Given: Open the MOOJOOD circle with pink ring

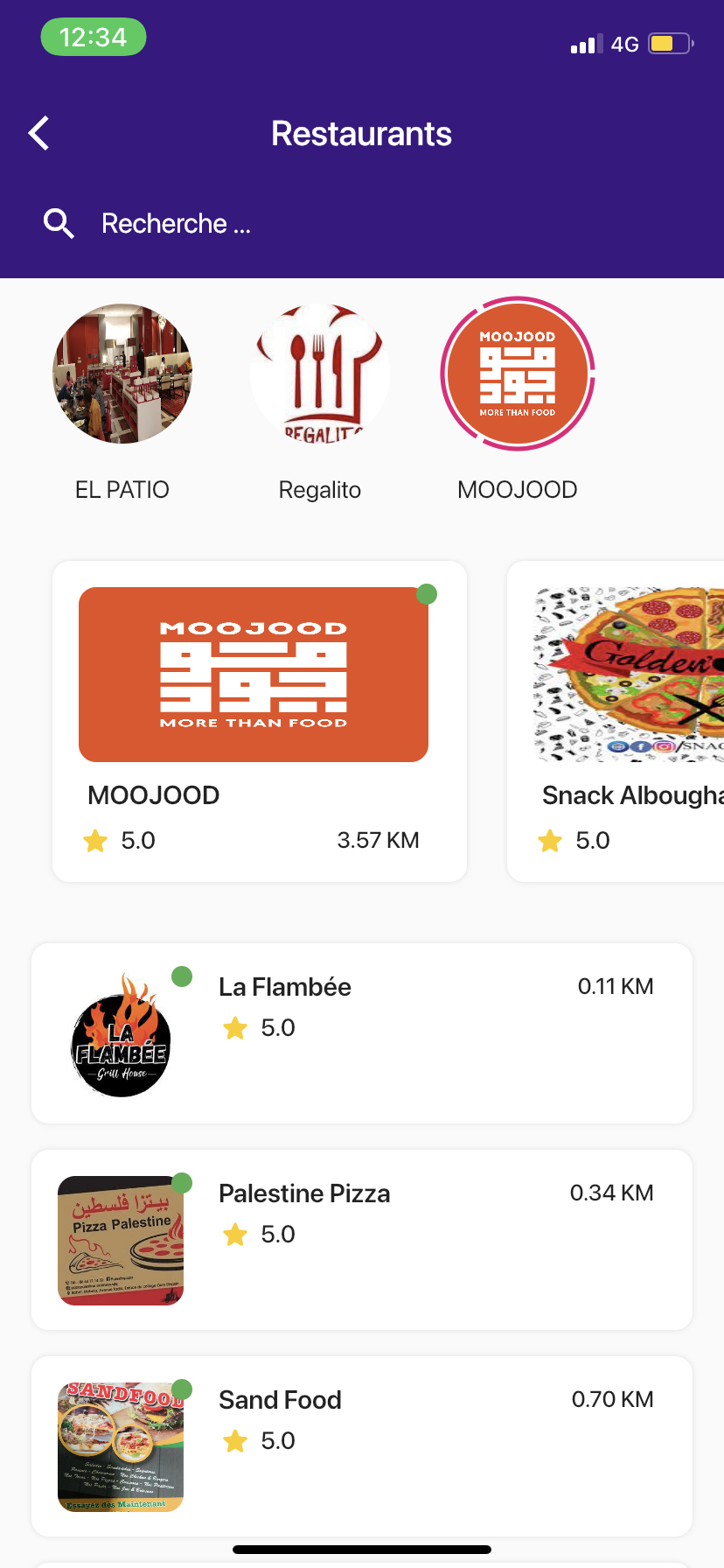Looking at the screenshot, I should (518, 374).
